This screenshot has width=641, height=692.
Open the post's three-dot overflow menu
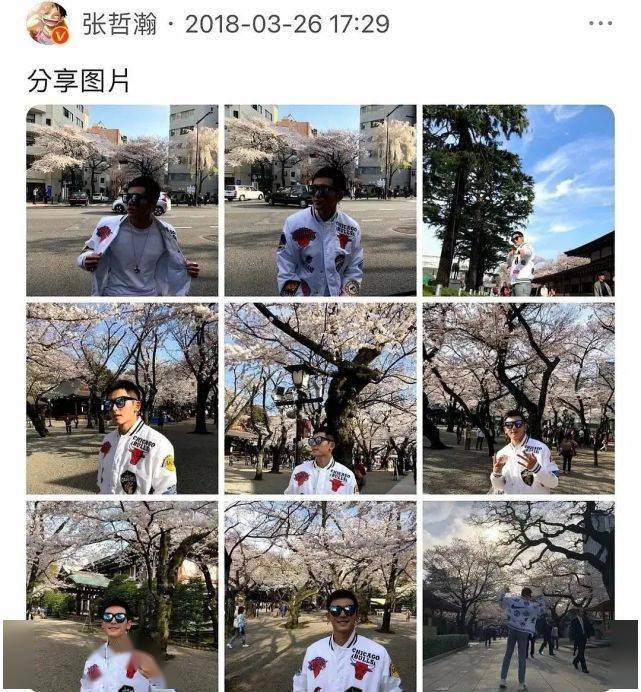[600, 24]
